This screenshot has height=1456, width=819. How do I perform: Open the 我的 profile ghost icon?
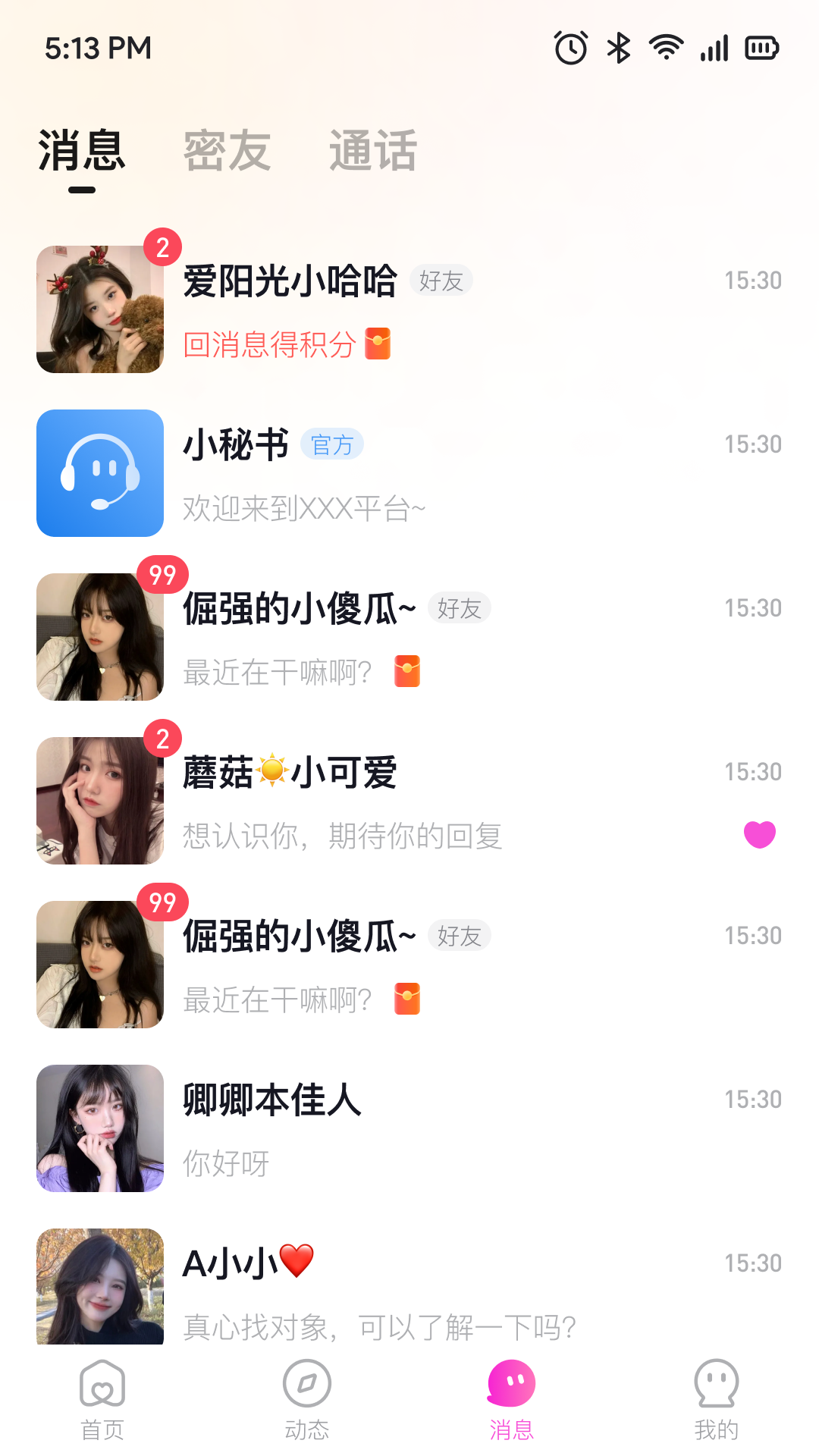click(717, 1385)
